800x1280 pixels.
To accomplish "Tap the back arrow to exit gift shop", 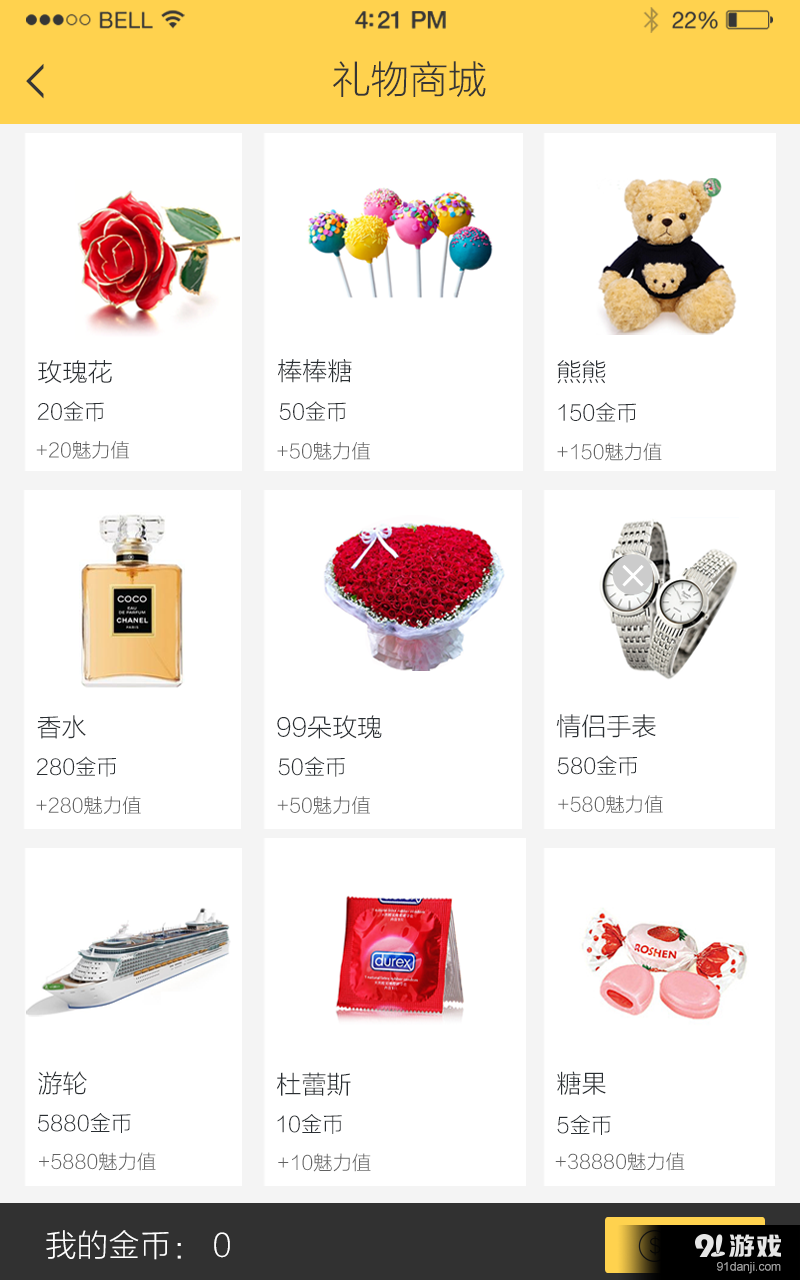I will point(36,80).
